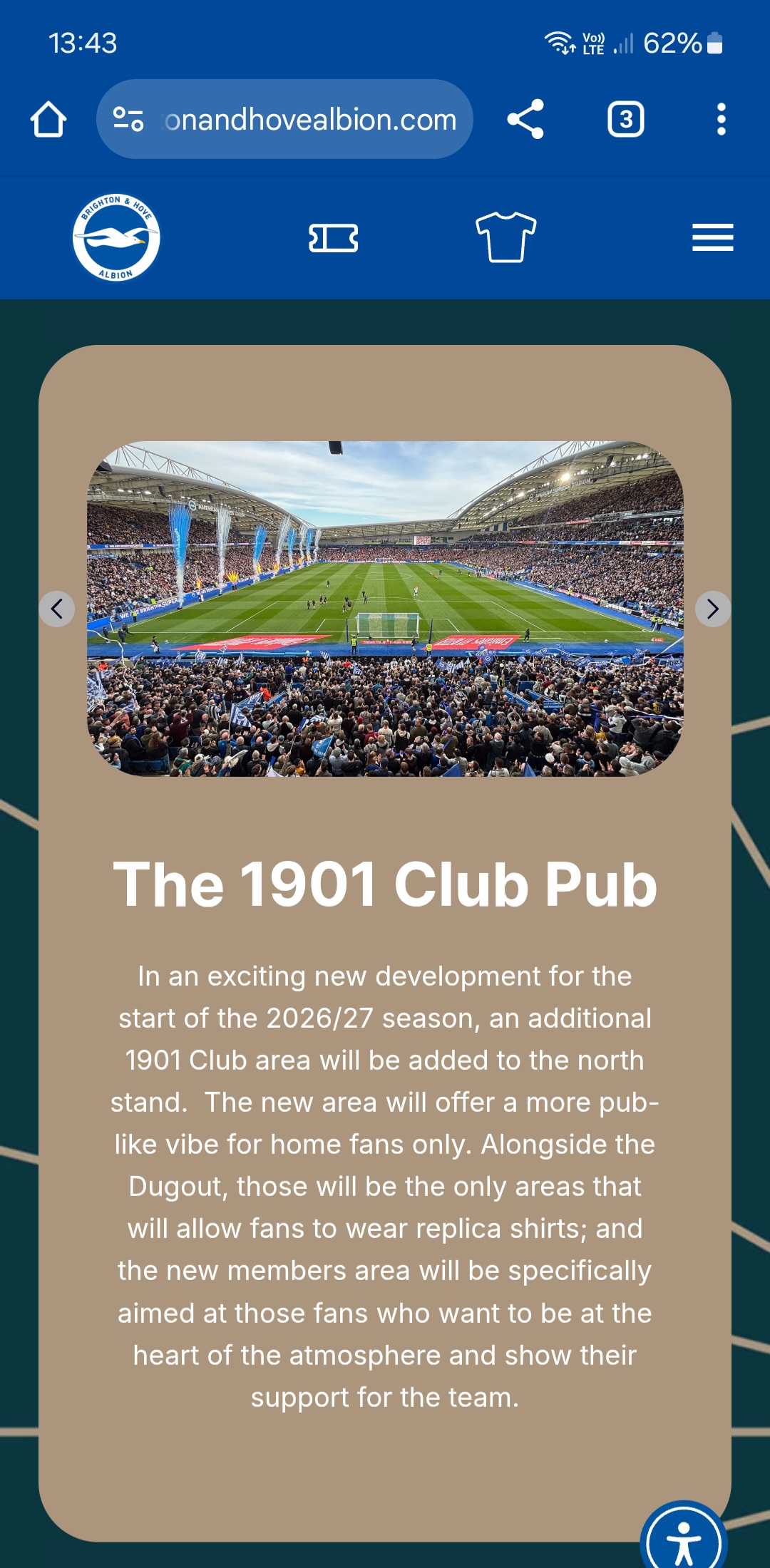
Task: Open the shirt shop icon
Action: [506, 237]
